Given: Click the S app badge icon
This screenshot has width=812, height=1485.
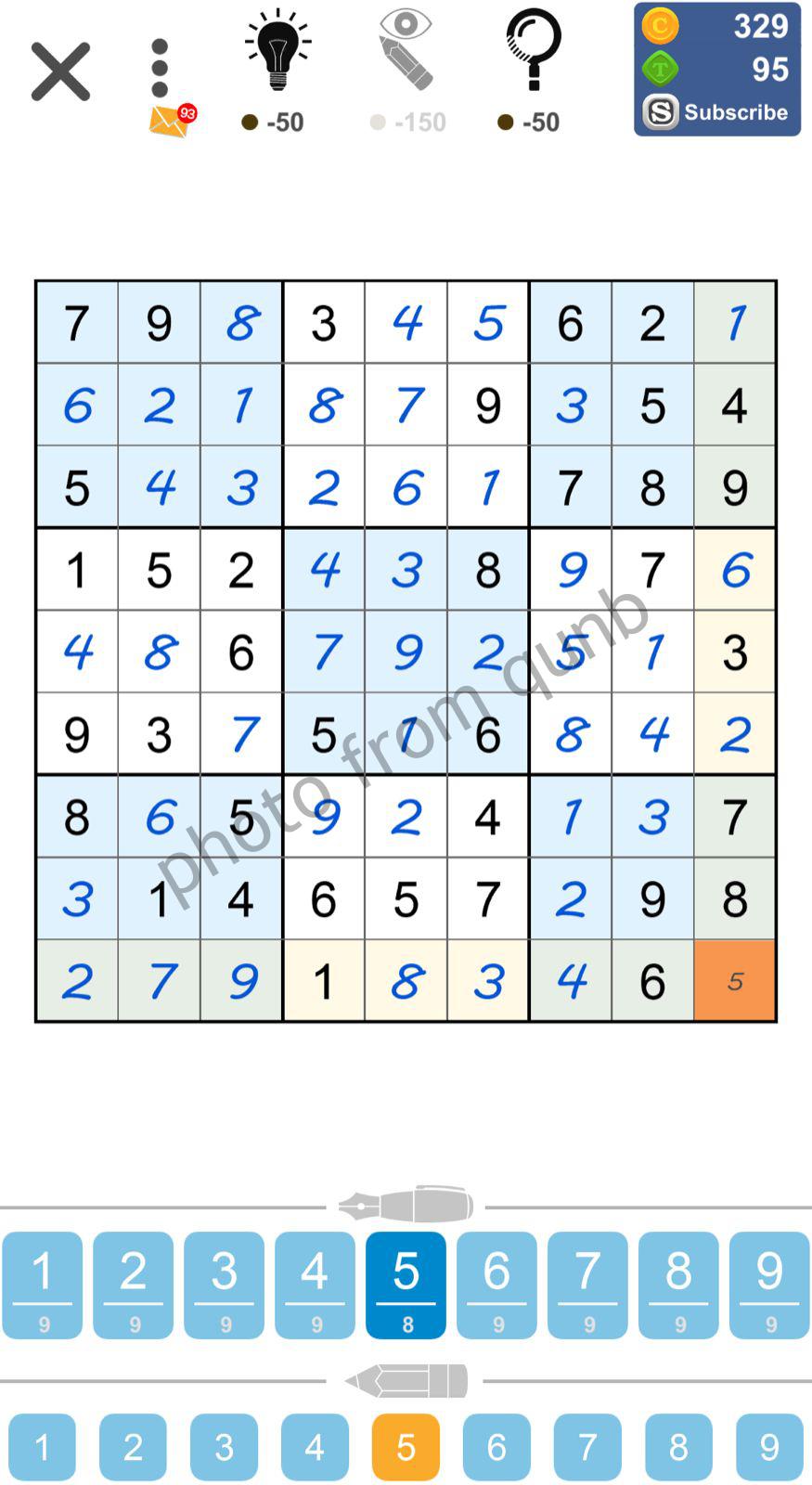Looking at the screenshot, I should 661,111.
